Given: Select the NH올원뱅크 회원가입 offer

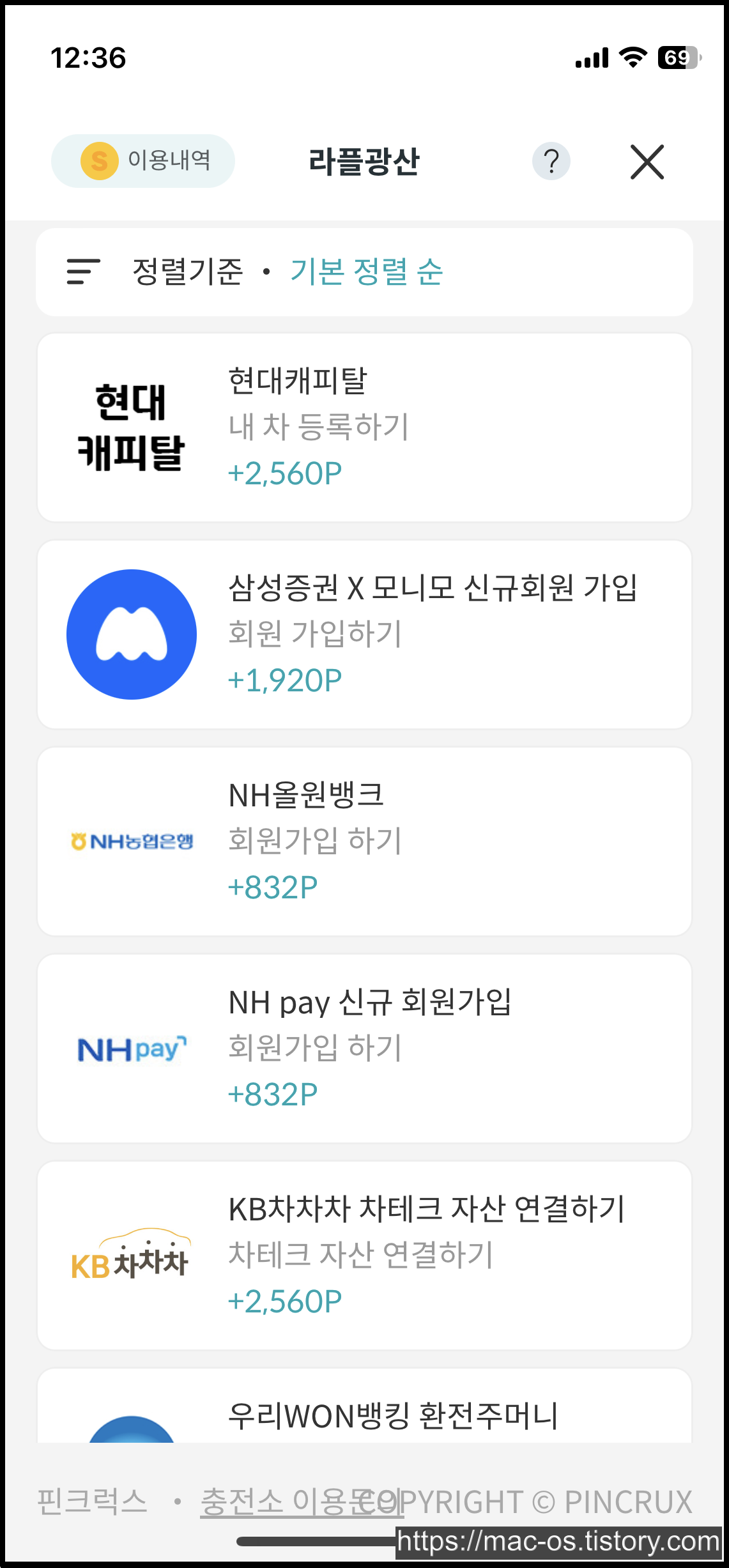Looking at the screenshot, I should (x=364, y=842).
